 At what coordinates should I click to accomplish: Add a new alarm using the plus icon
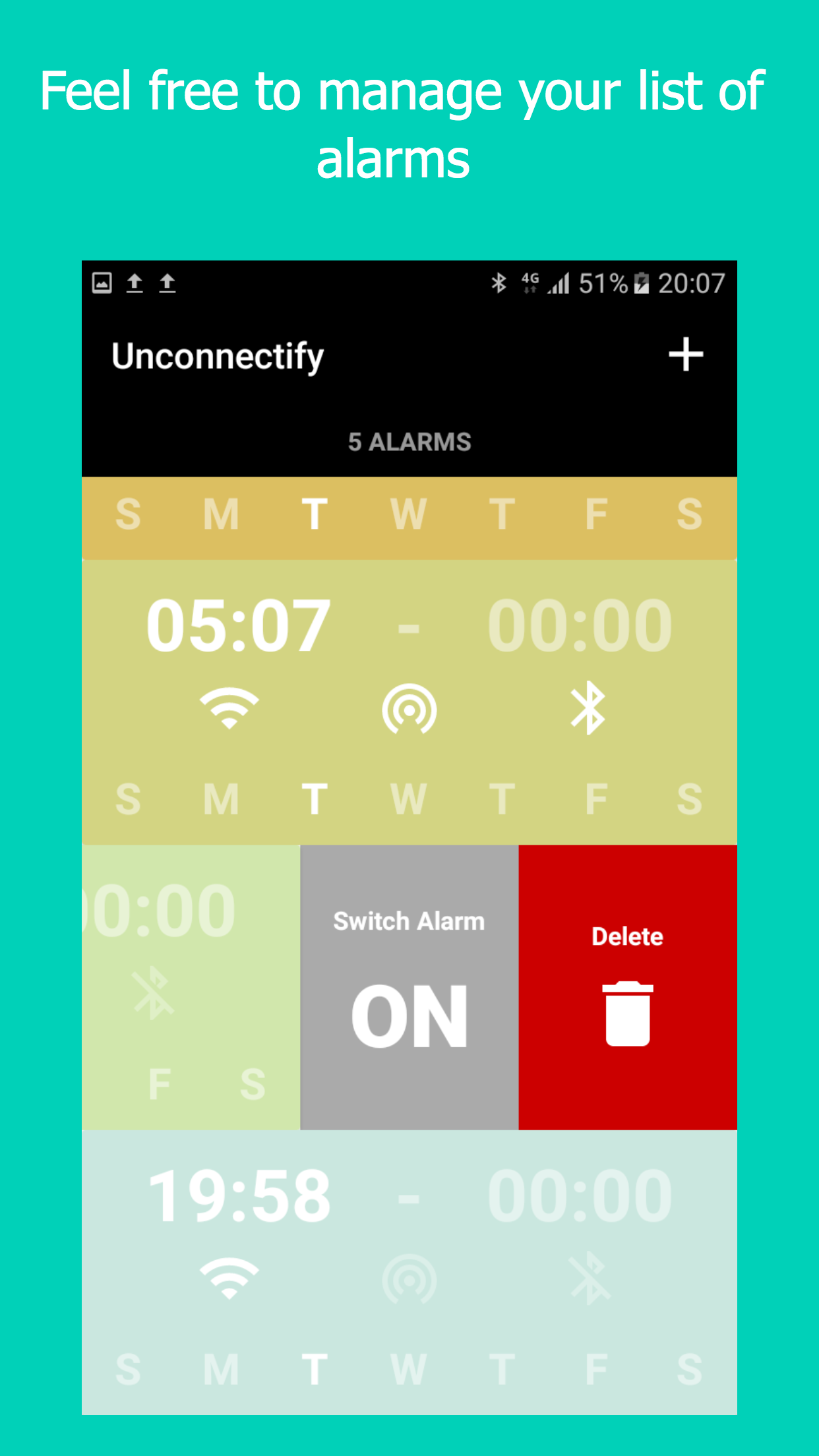(x=685, y=355)
